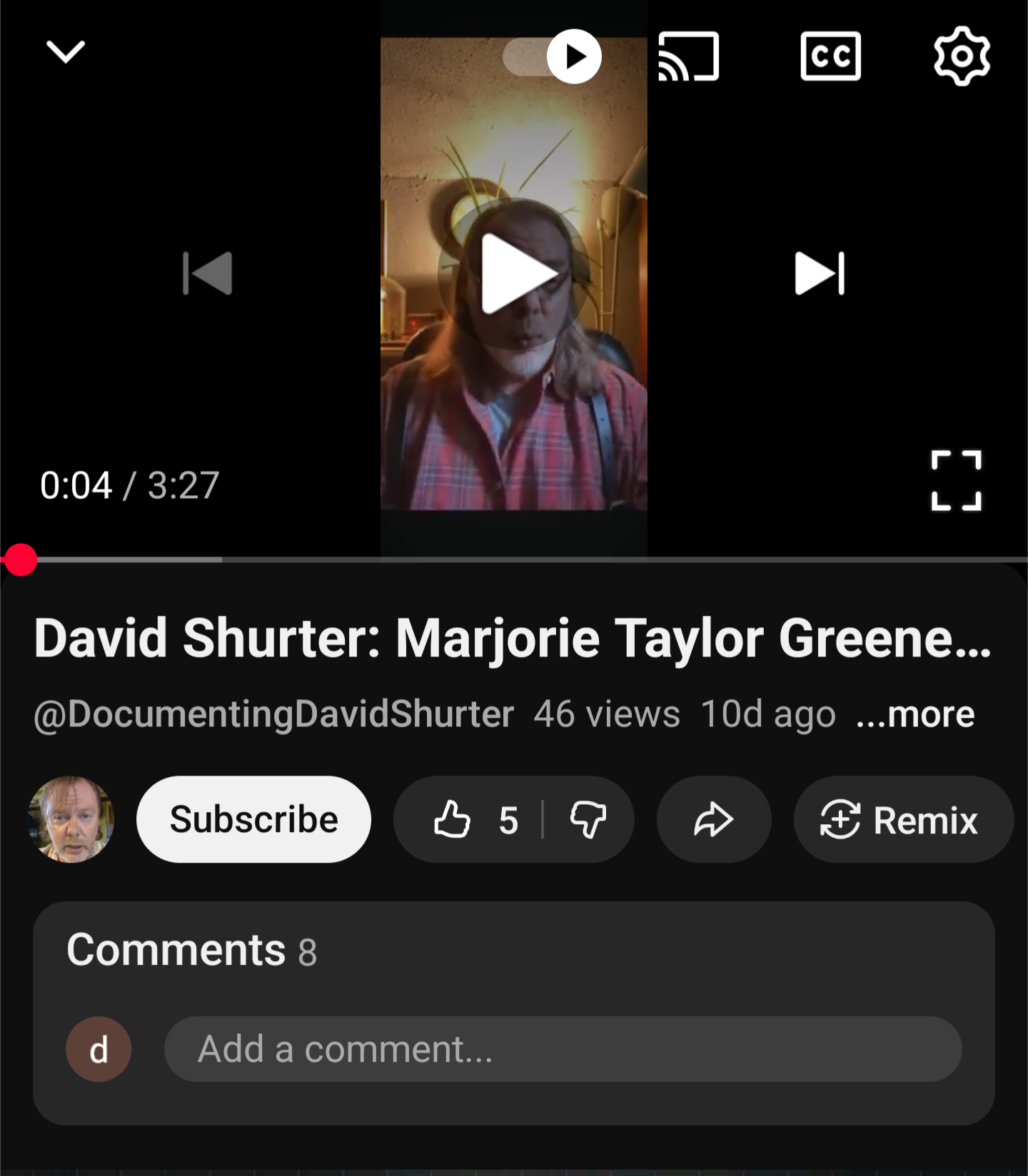Toggle the autoplay switch
The width and height of the screenshot is (1028, 1176).
pos(553,56)
